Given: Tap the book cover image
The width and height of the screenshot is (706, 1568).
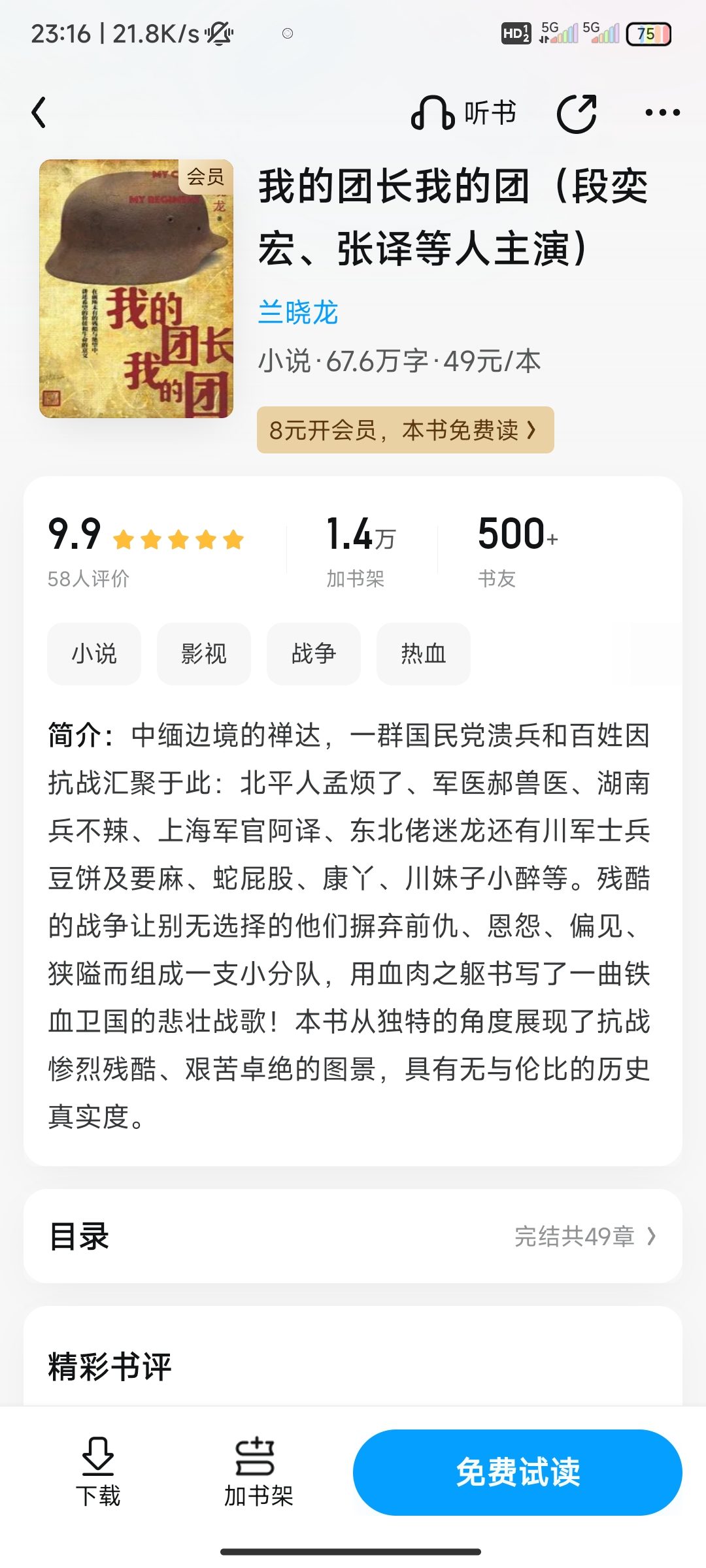Looking at the screenshot, I should pos(136,288).
